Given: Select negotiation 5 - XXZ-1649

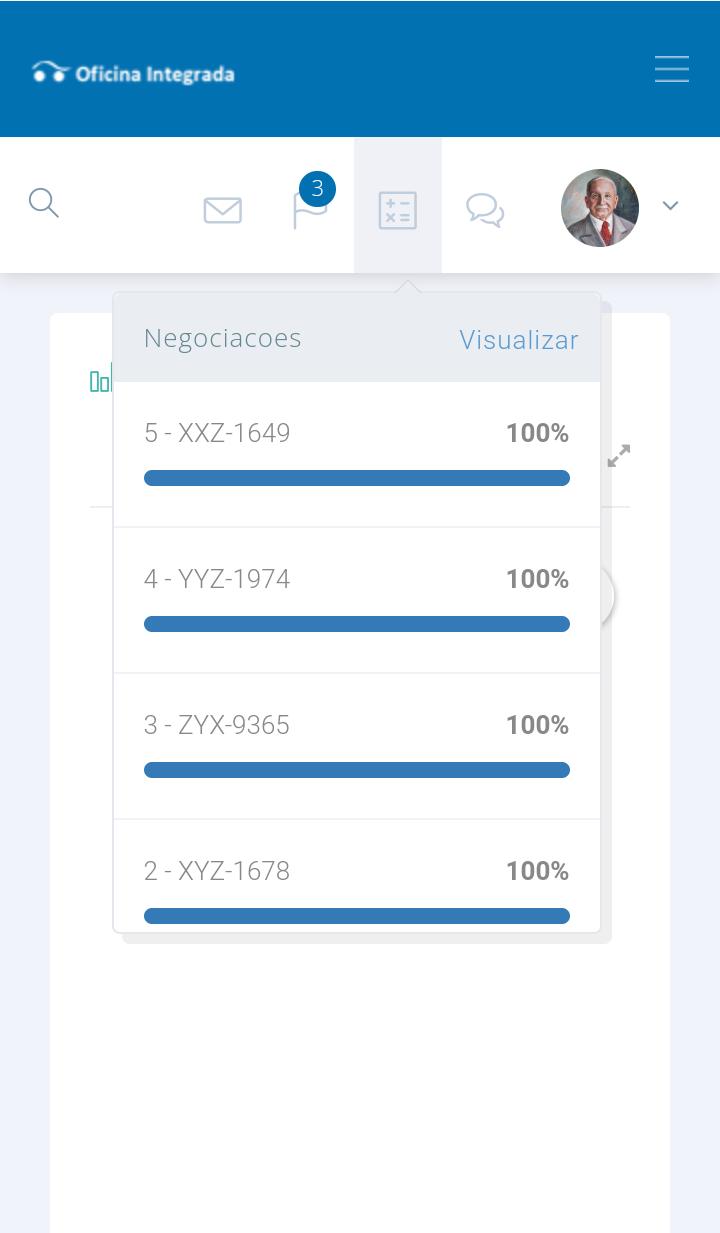Looking at the screenshot, I should coord(217,433).
